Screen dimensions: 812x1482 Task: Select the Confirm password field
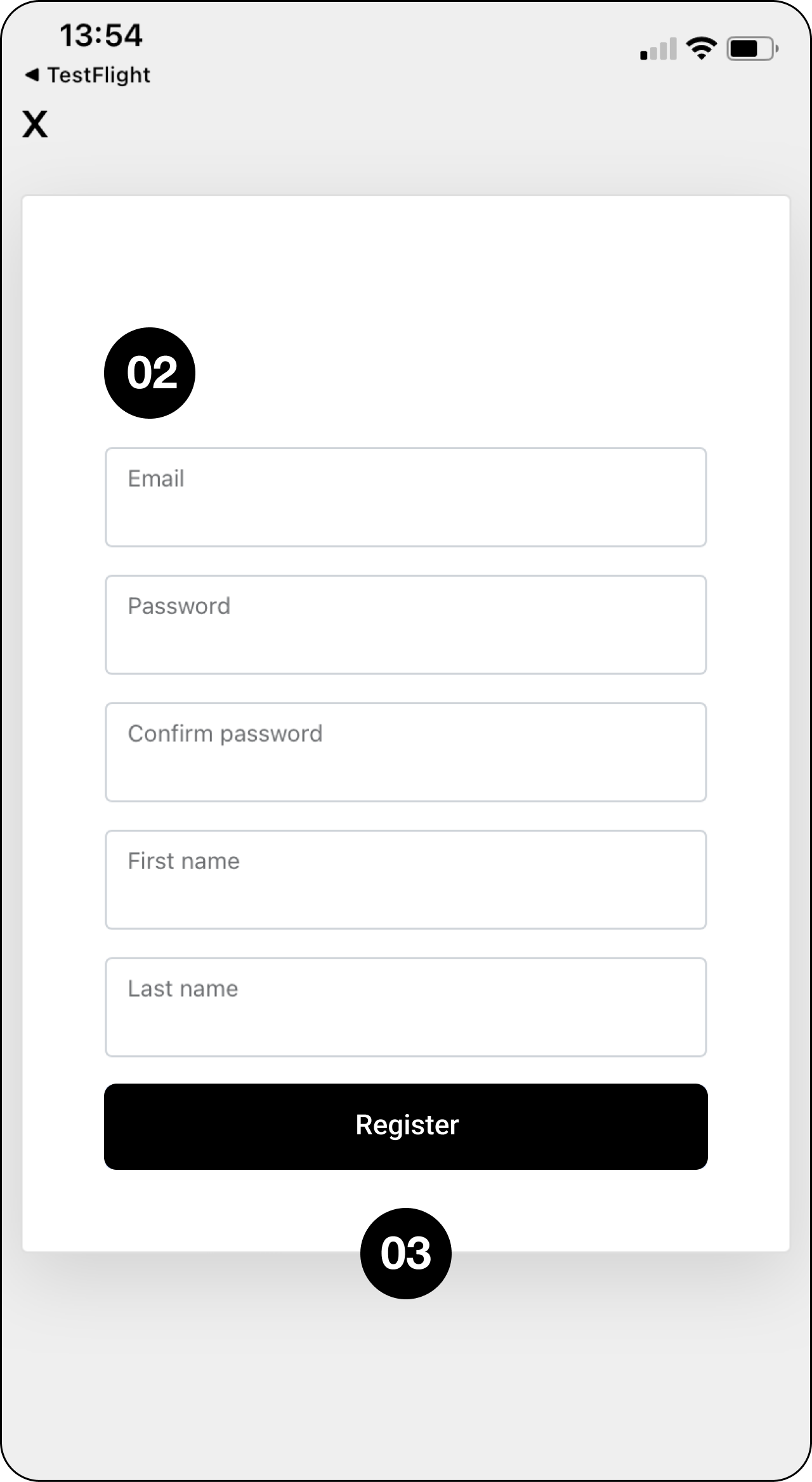click(405, 752)
